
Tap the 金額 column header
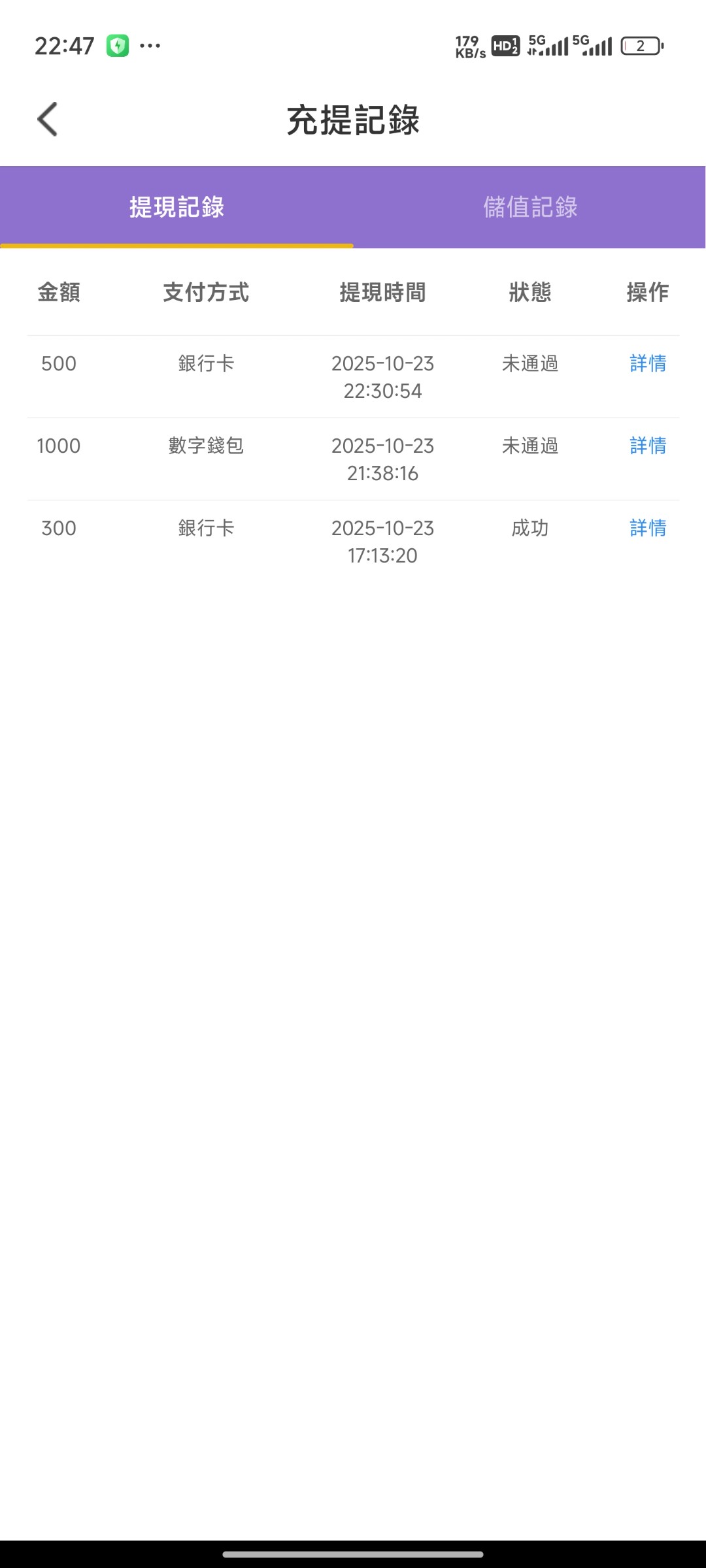(59, 293)
